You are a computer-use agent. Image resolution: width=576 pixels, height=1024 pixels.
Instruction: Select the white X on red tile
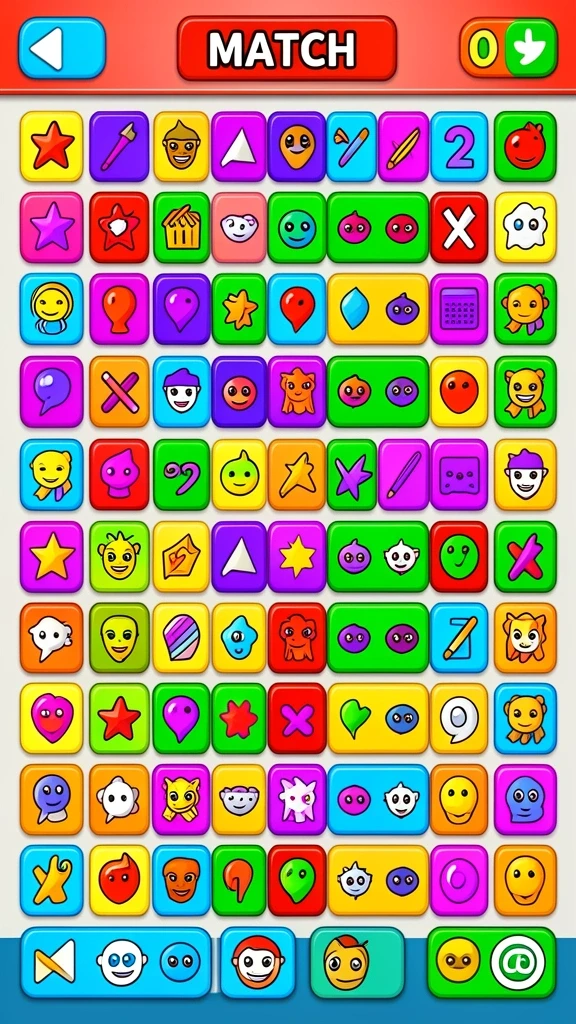(x=459, y=227)
